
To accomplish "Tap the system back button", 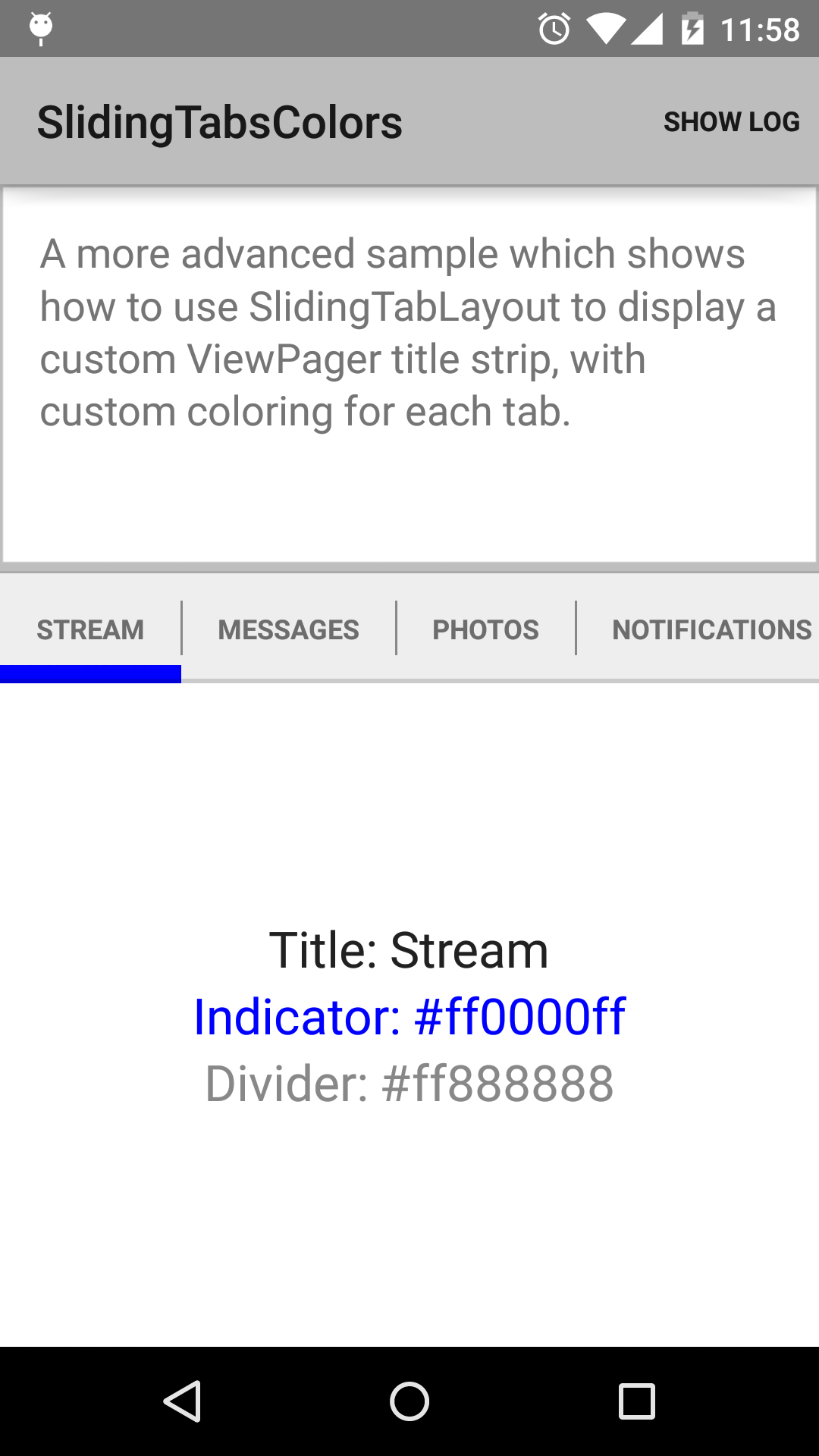I will pyautogui.click(x=182, y=1401).
